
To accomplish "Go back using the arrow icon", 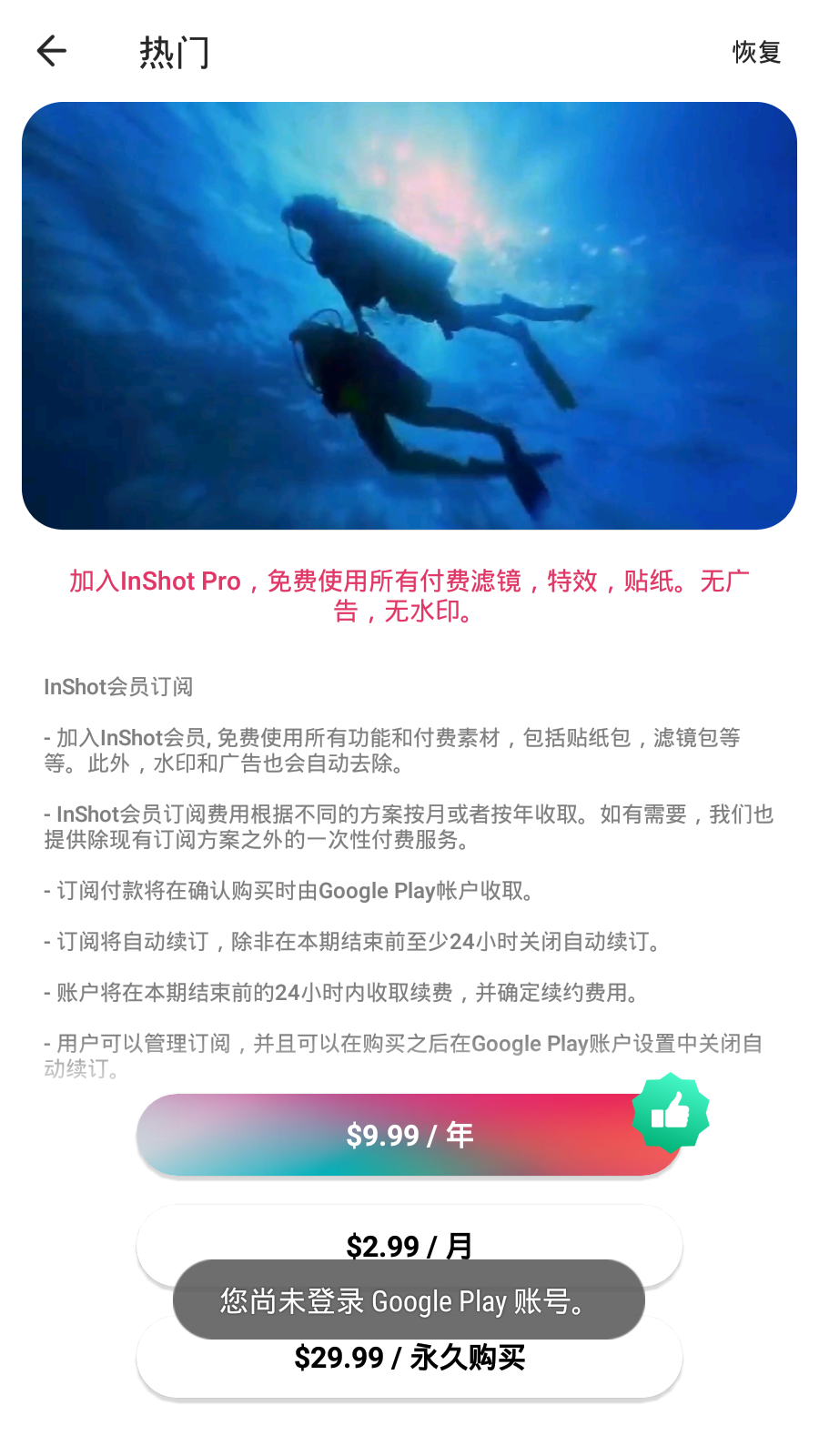I will 52,51.
